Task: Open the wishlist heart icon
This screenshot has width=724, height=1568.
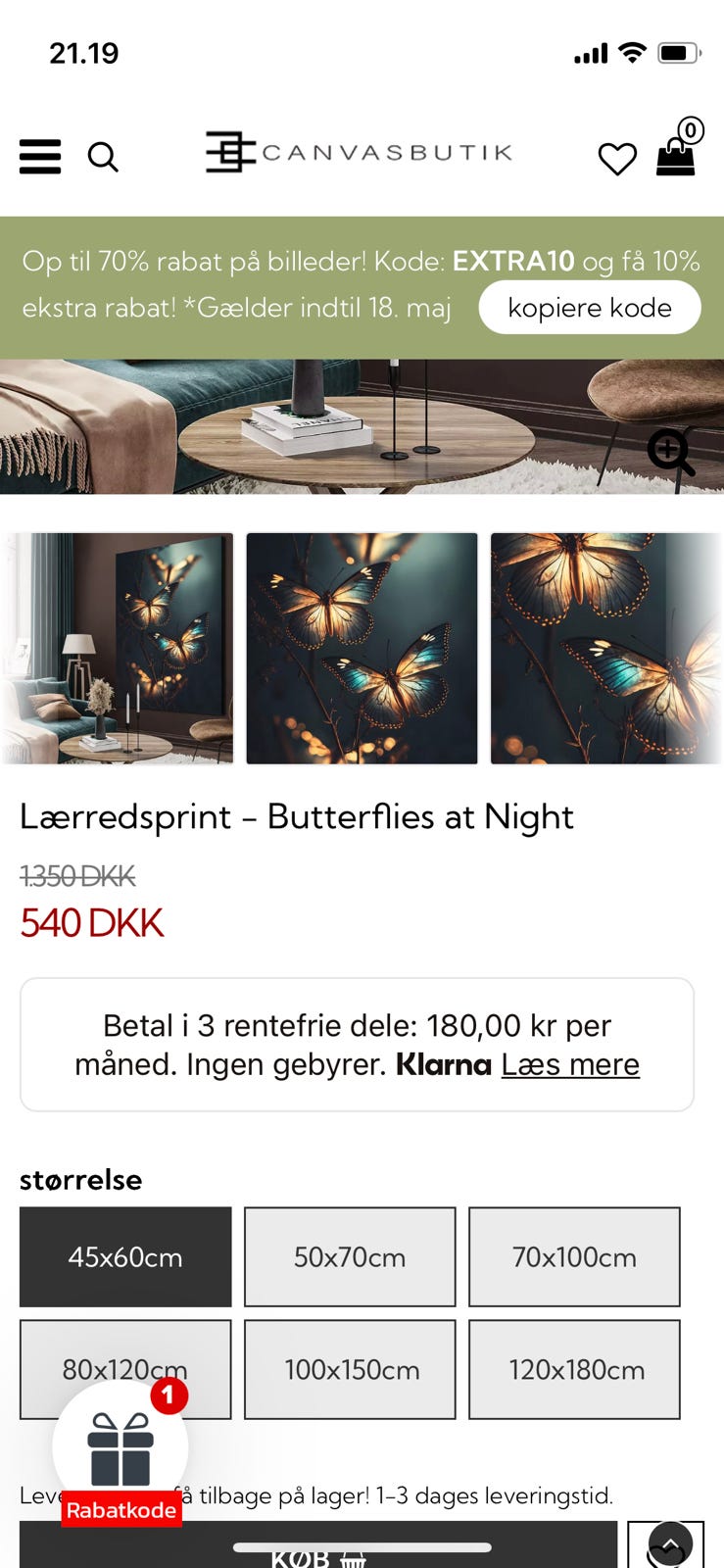Action: tap(617, 160)
